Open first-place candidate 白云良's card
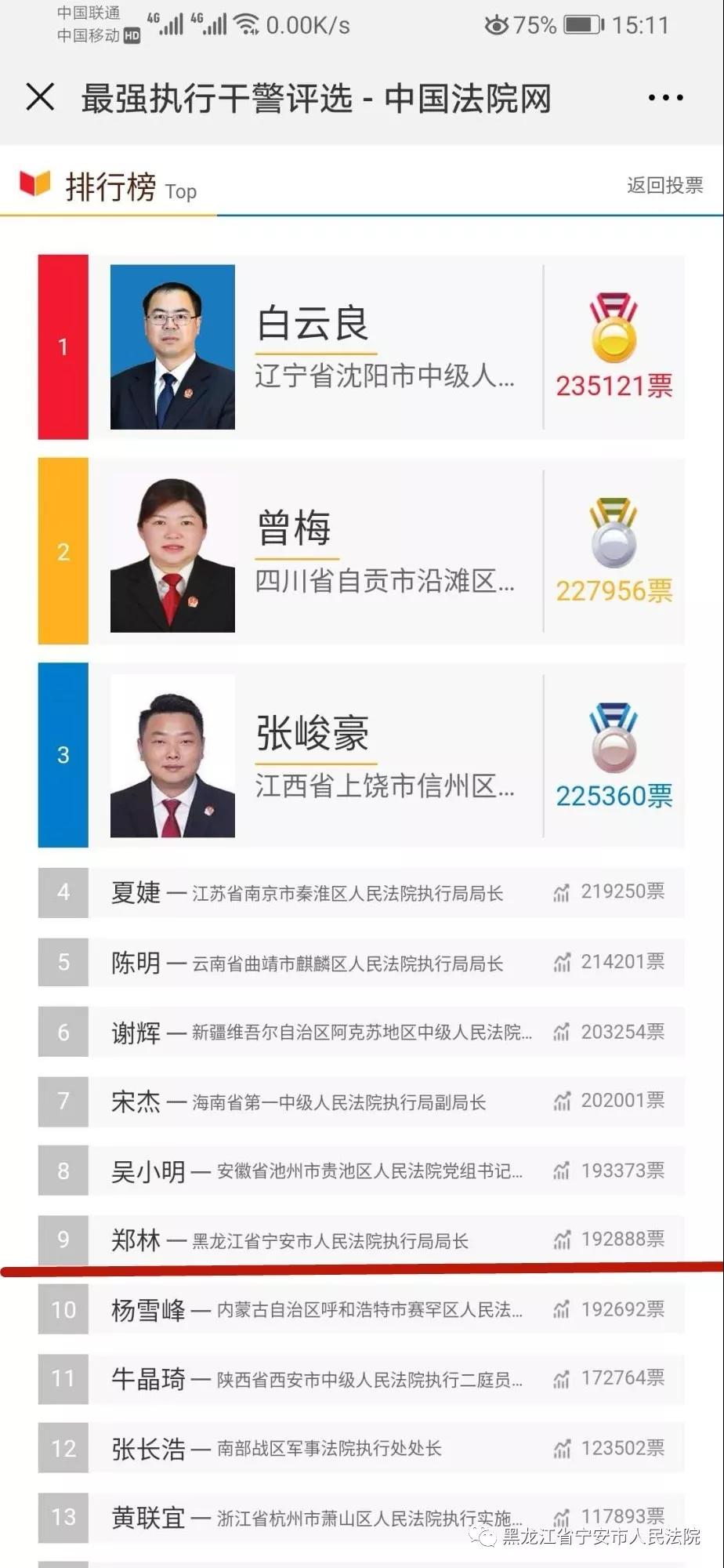 click(x=361, y=347)
